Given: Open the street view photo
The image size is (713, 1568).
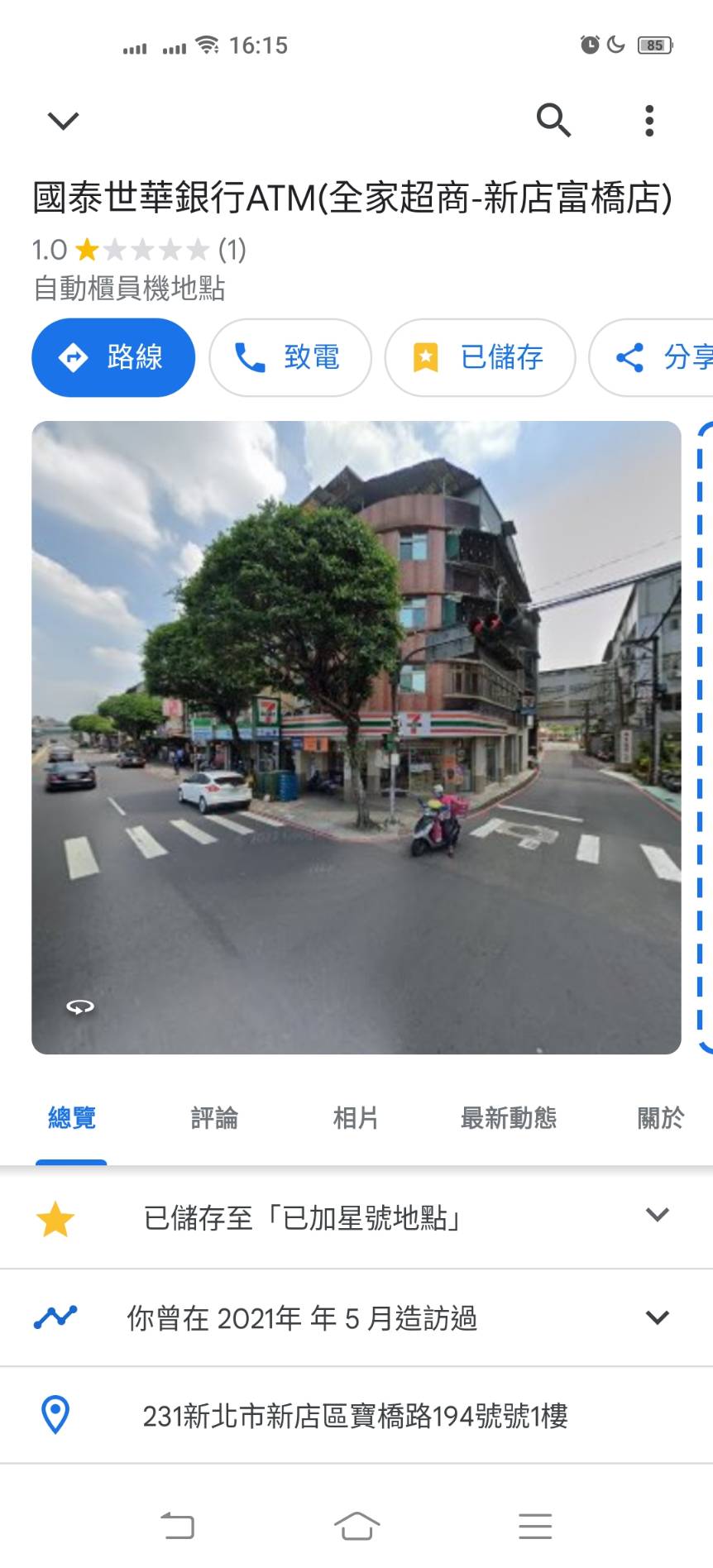Looking at the screenshot, I should [356, 737].
